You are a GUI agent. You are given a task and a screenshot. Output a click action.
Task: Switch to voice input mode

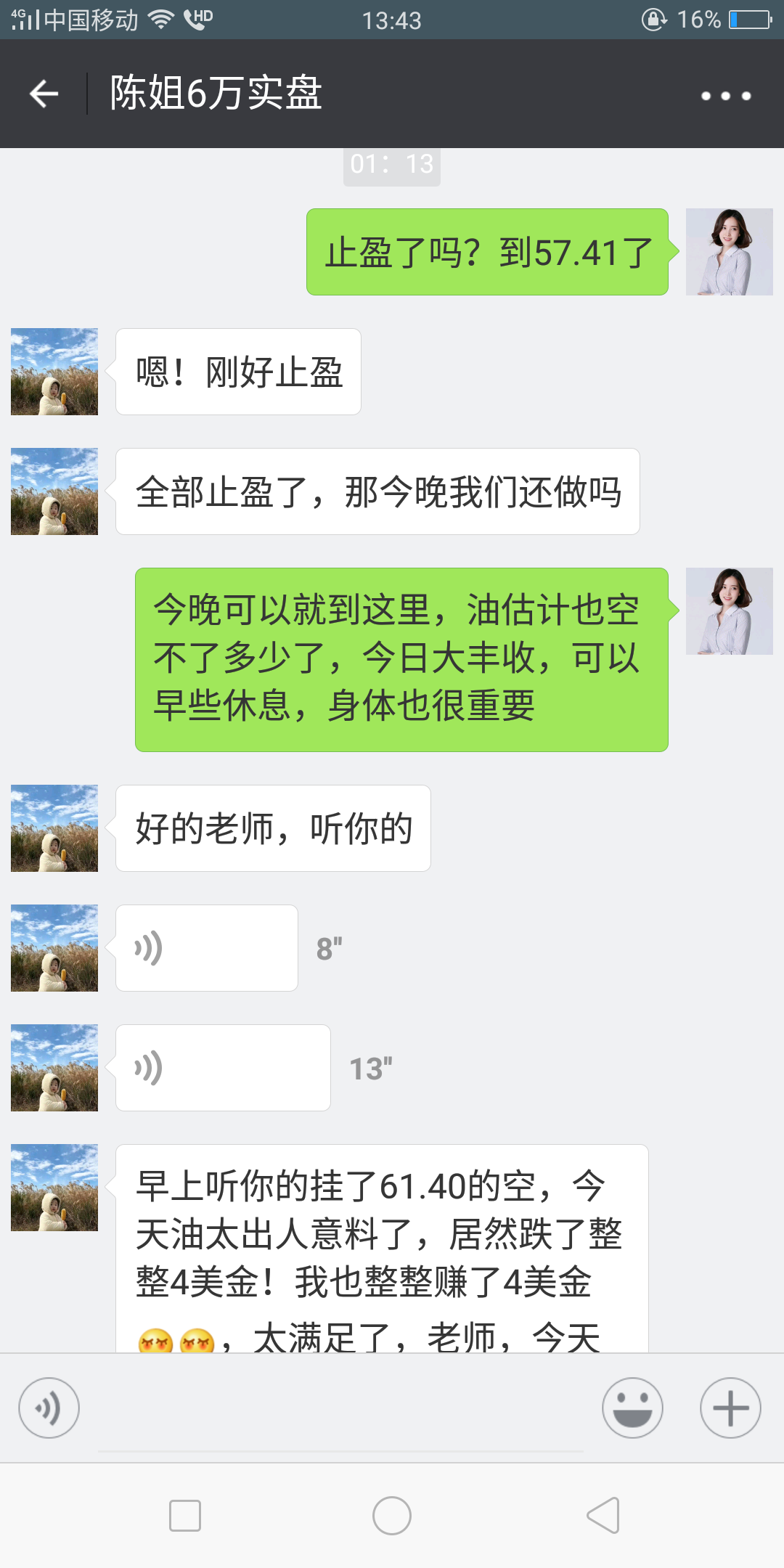click(x=49, y=1408)
